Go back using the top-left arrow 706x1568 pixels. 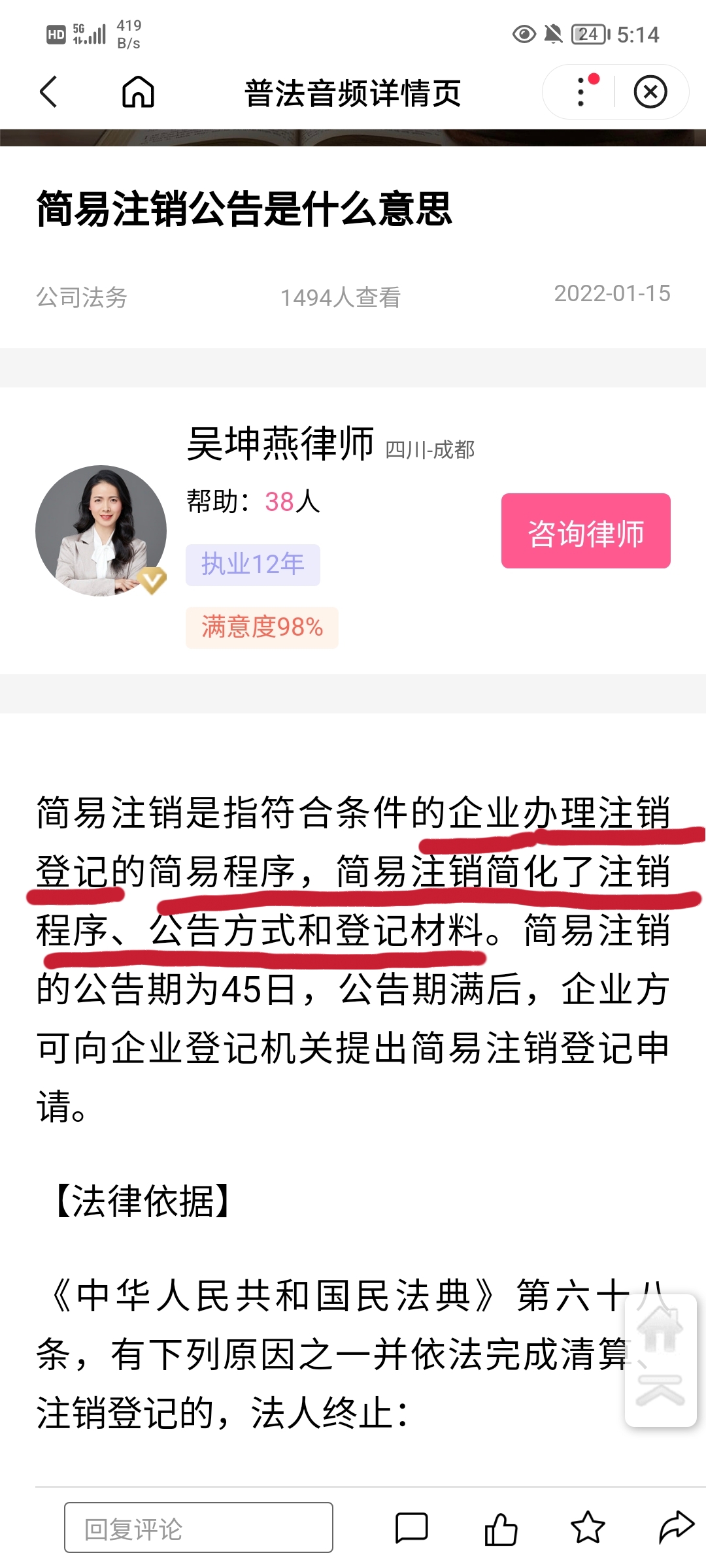pos(49,91)
